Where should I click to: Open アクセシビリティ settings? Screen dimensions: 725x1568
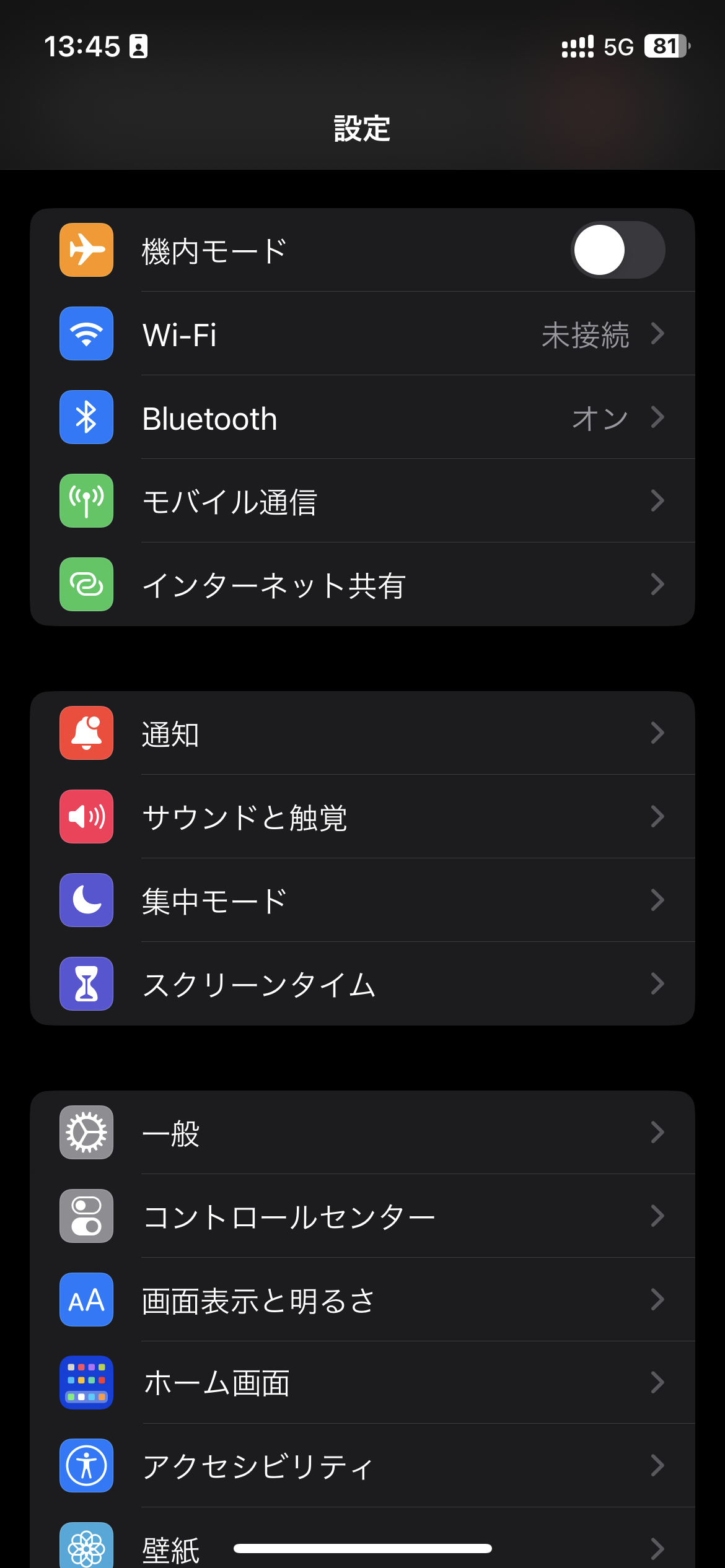[x=362, y=1465]
